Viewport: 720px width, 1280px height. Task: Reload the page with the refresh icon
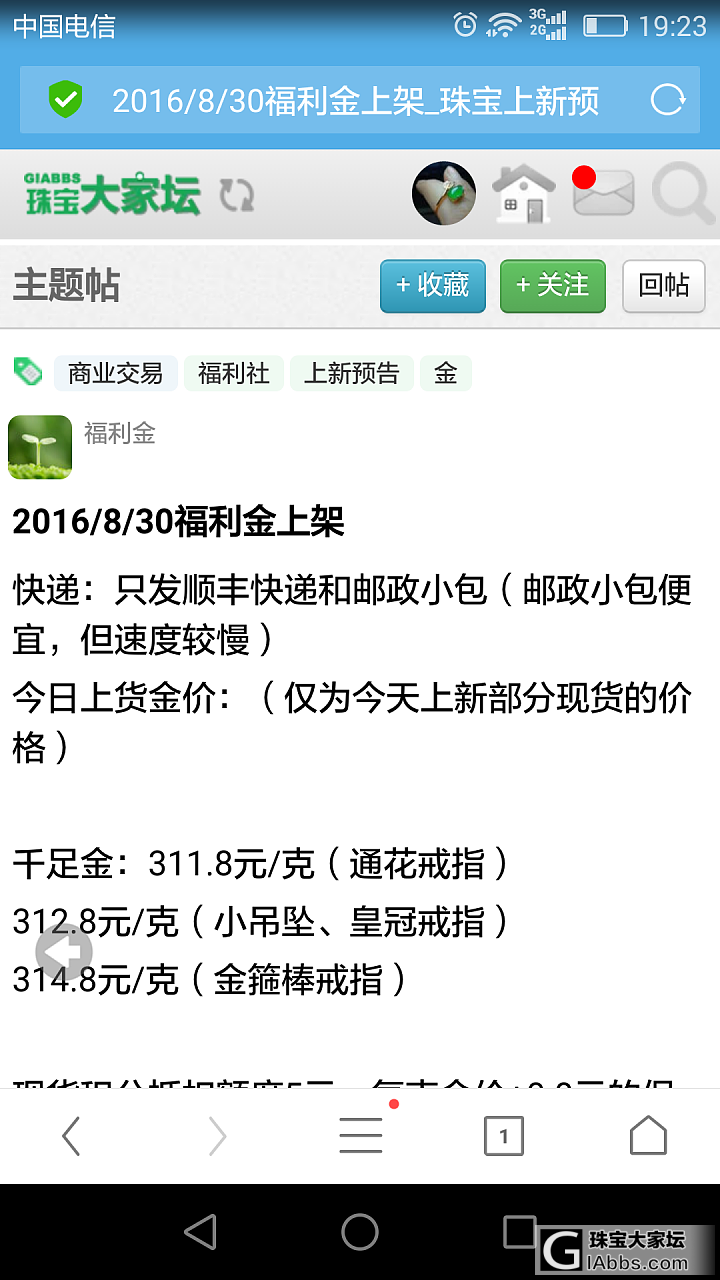(667, 100)
